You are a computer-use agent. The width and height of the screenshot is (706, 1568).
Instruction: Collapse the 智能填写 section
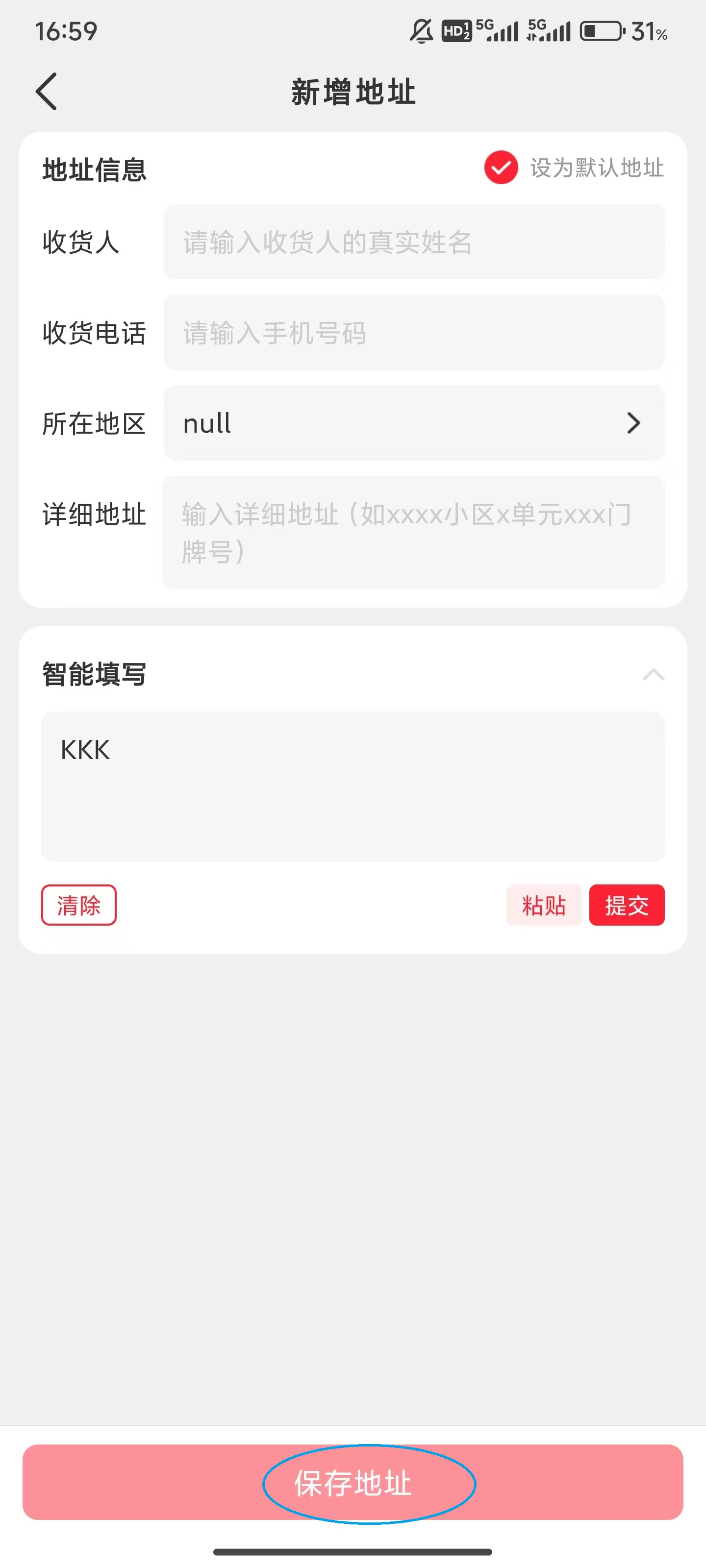tap(653, 674)
